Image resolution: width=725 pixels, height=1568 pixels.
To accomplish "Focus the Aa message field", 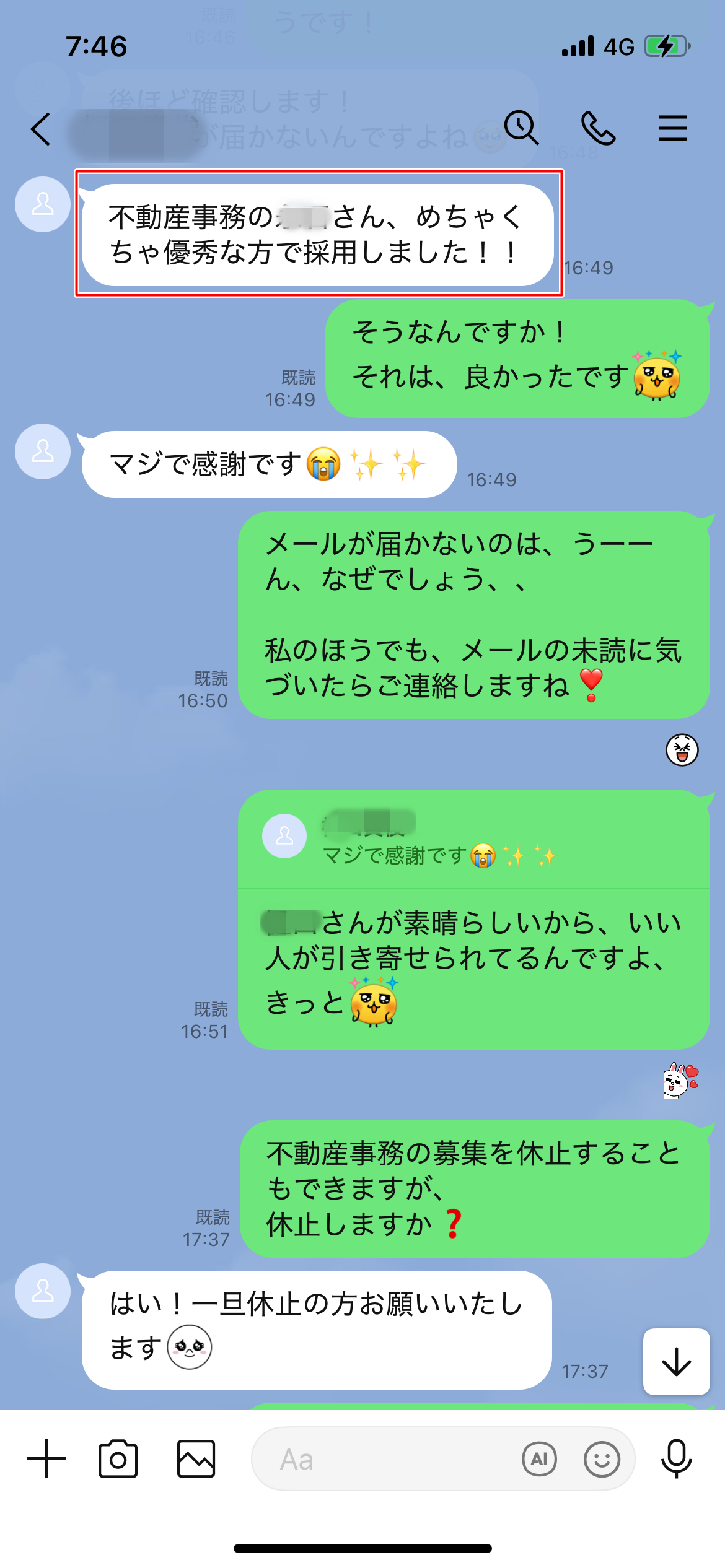I will tap(384, 1460).
